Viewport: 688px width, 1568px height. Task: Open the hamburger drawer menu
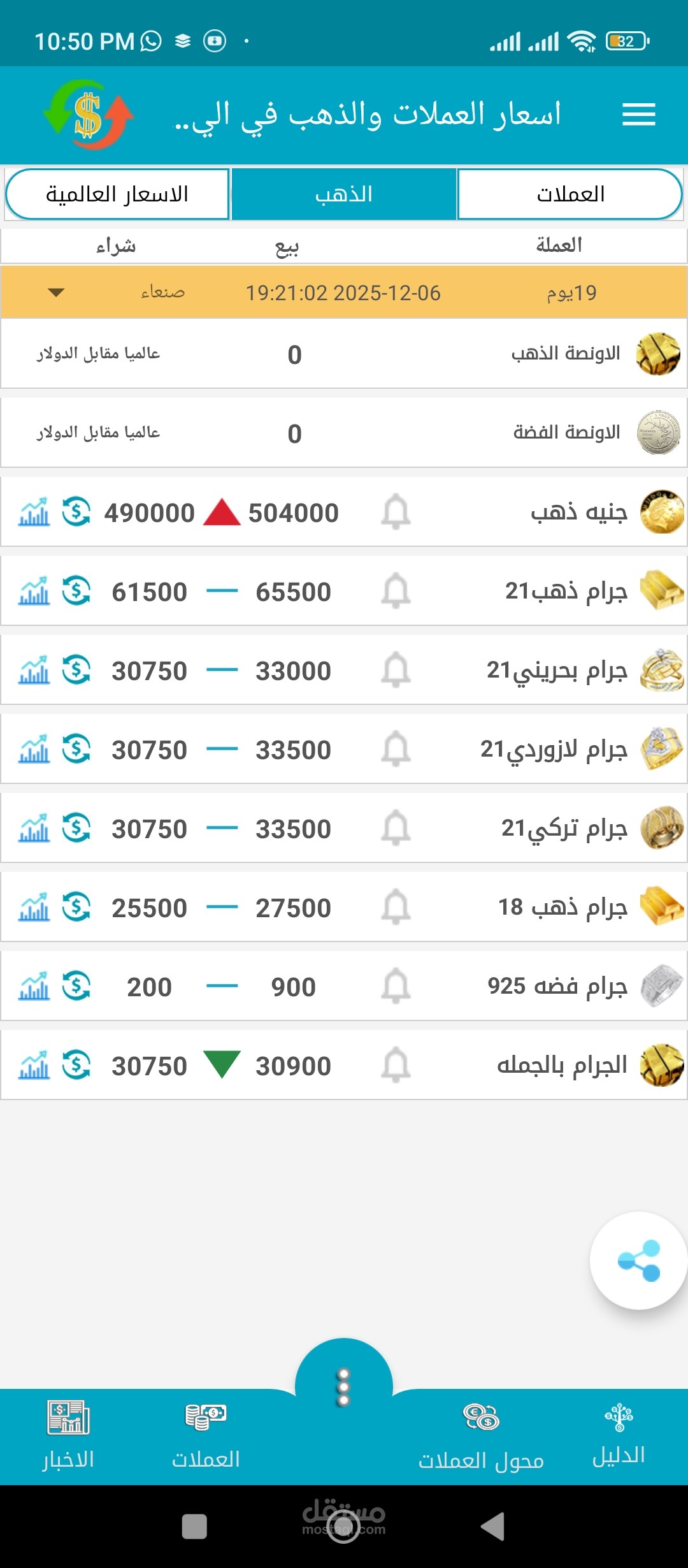[x=638, y=115]
